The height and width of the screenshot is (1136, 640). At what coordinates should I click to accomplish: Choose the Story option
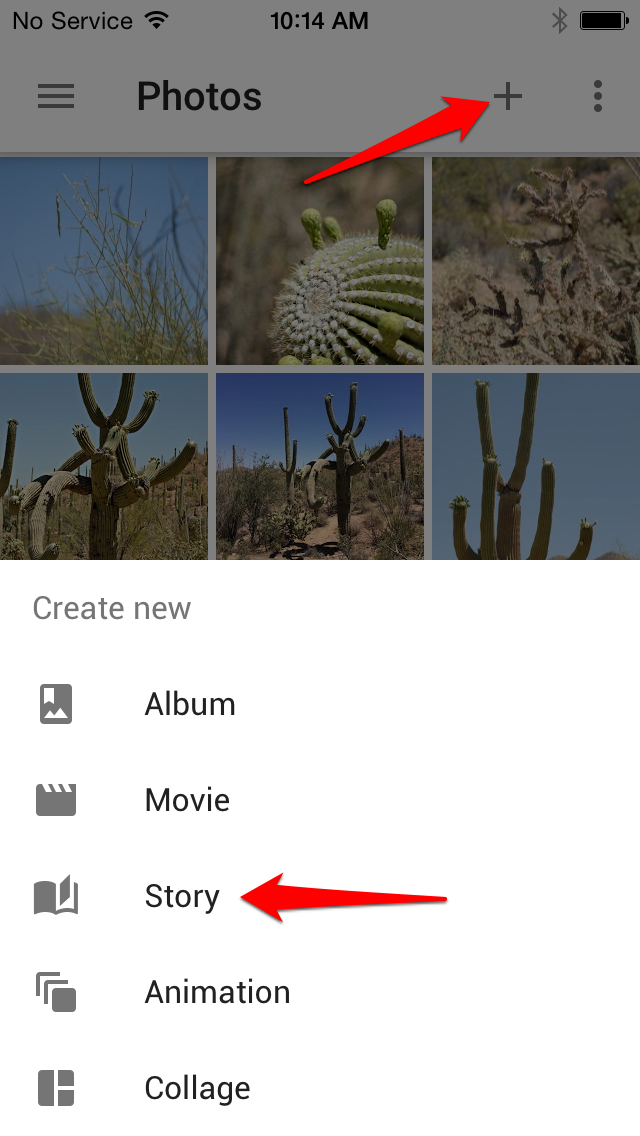point(320,896)
